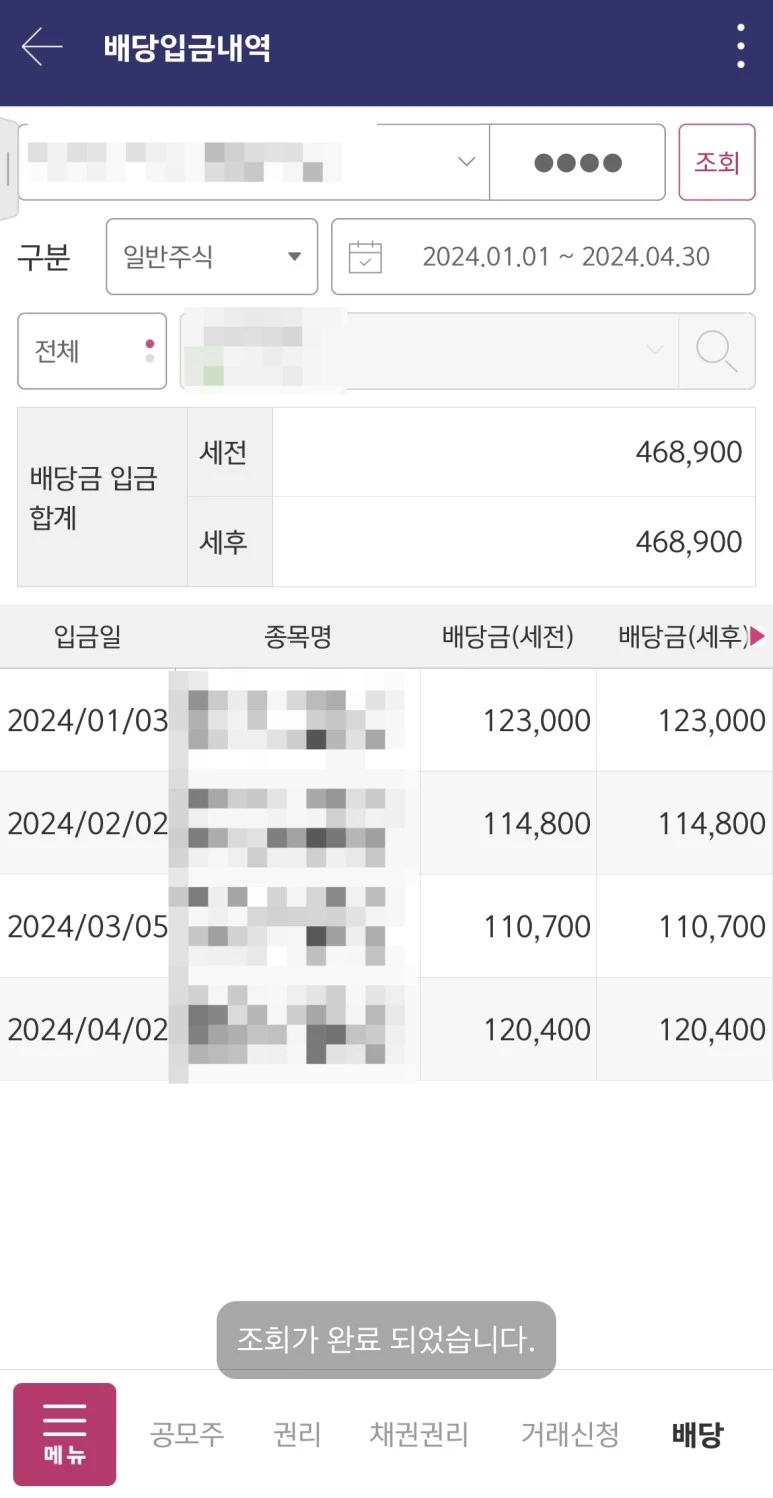Select the 배당 tab

tap(697, 1435)
